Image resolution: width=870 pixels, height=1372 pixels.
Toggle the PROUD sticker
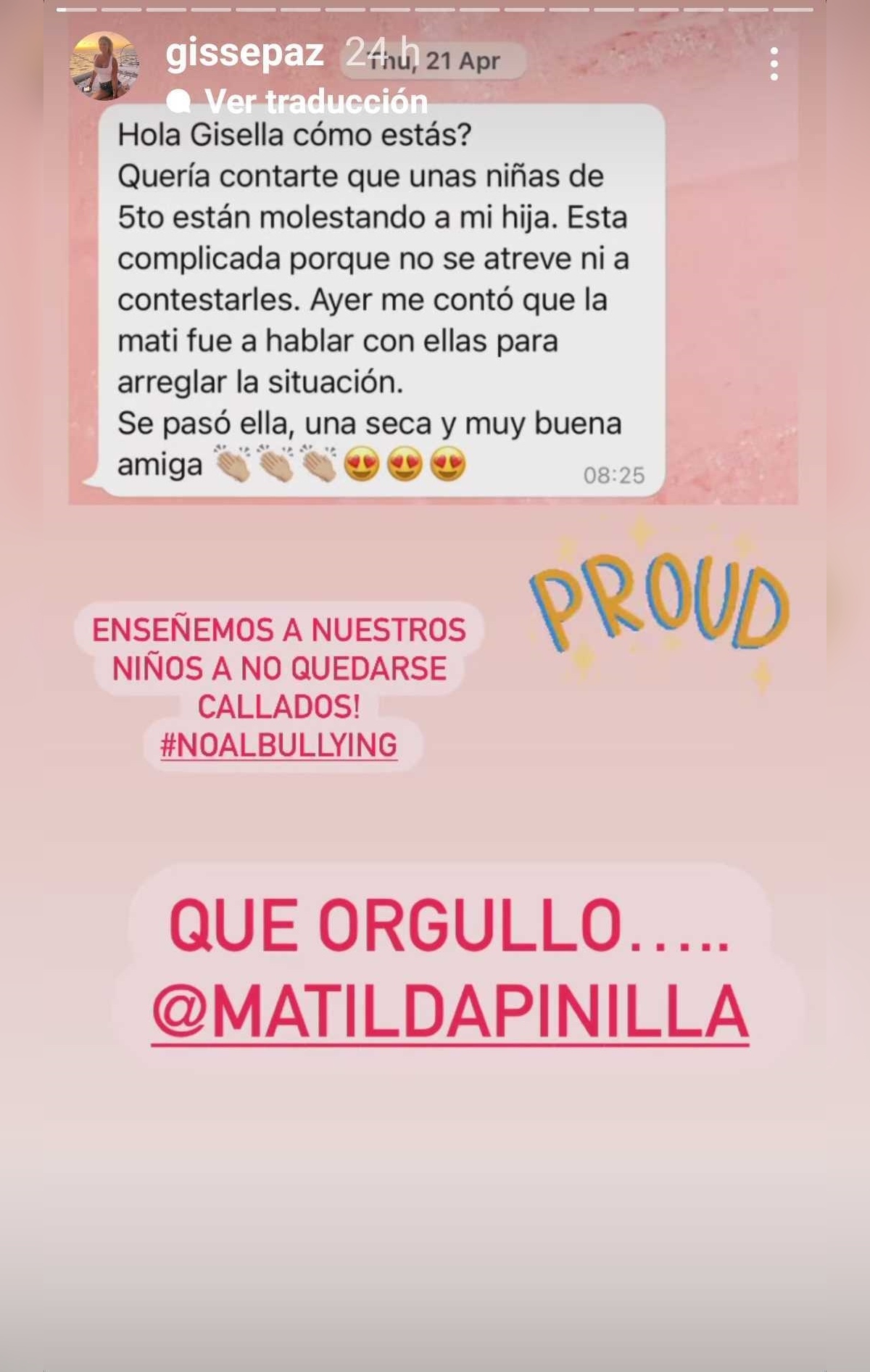[660, 598]
